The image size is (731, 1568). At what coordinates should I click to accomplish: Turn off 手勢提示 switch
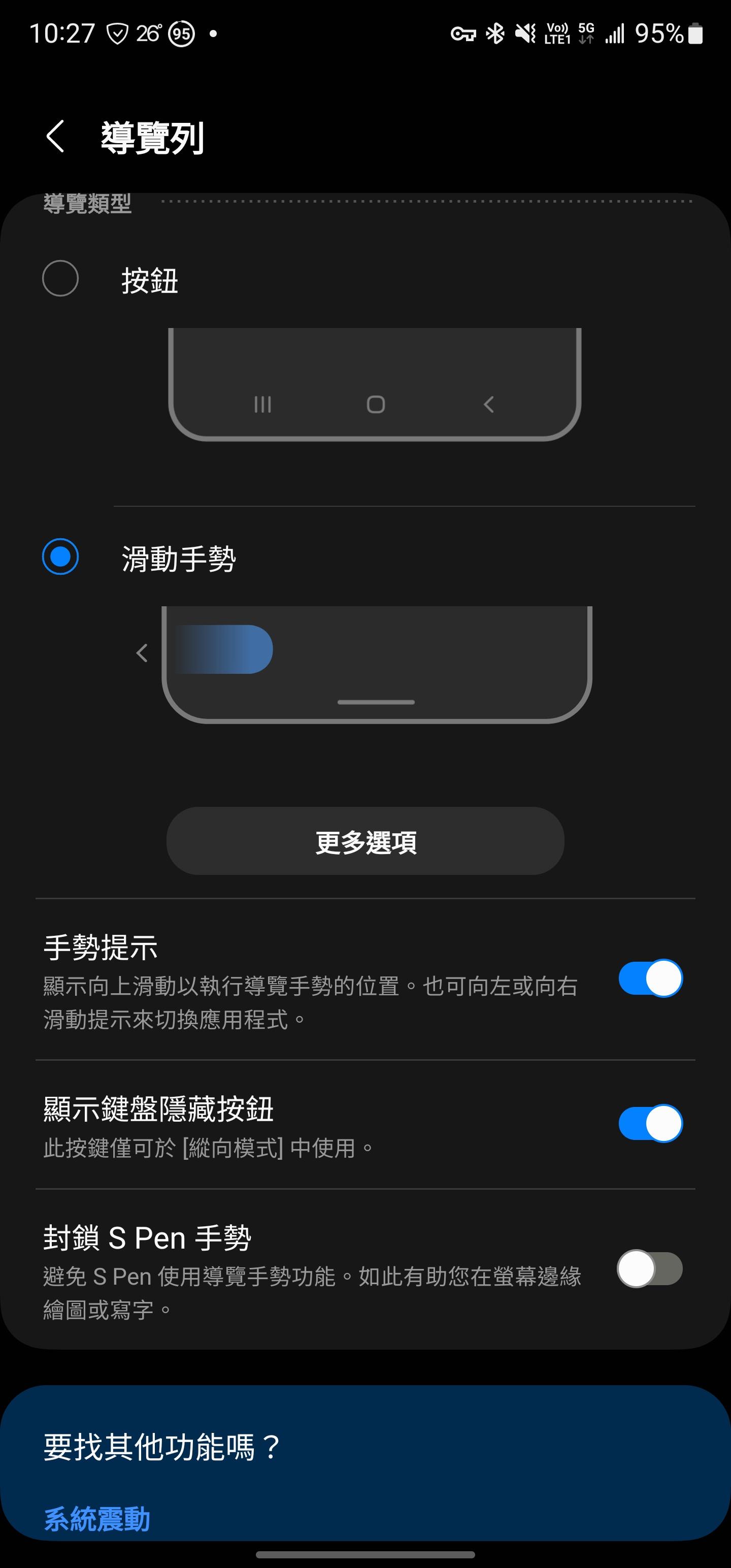pyautogui.click(x=649, y=978)
